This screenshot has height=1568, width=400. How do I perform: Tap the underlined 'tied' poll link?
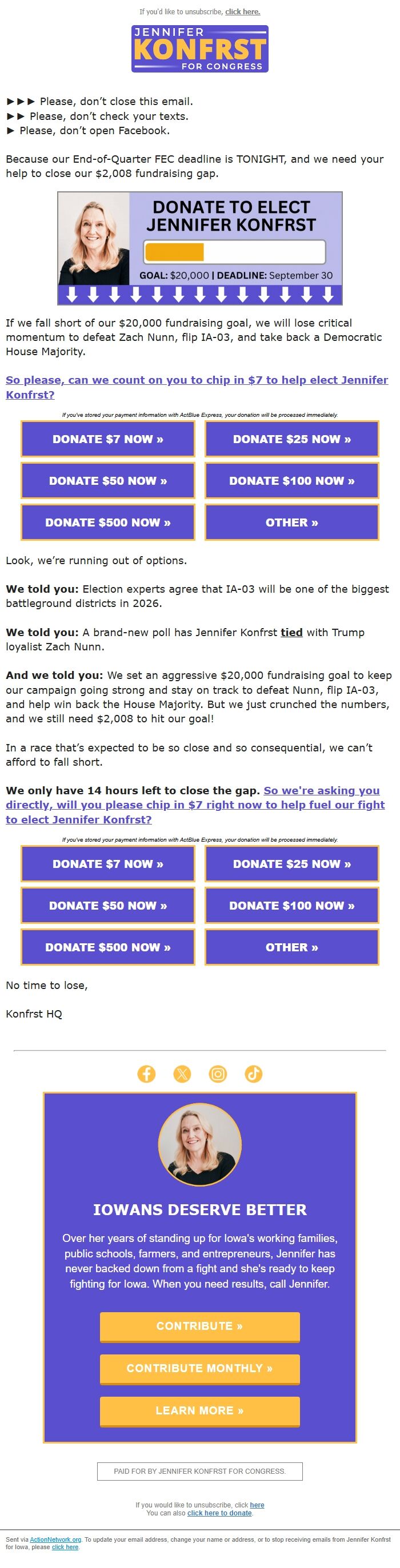point(291,633)
